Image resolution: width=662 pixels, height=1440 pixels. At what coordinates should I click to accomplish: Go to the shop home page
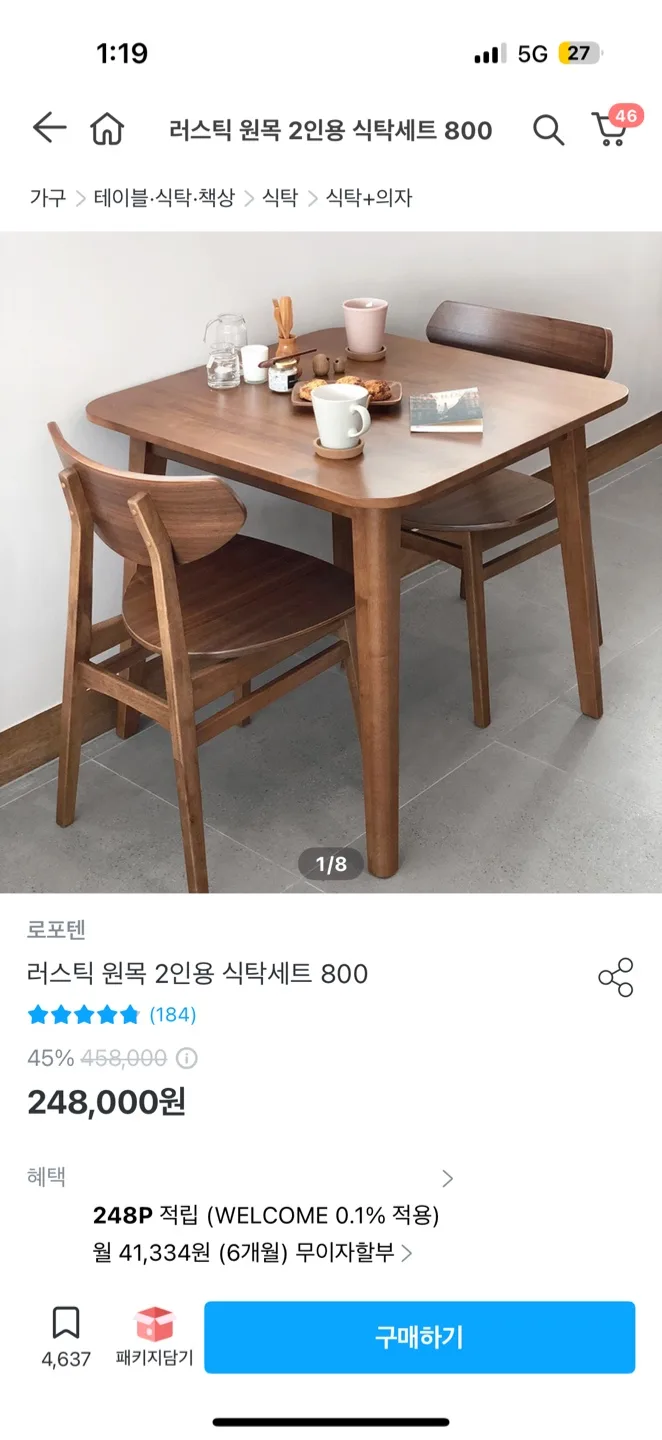(x=107, y=129)
